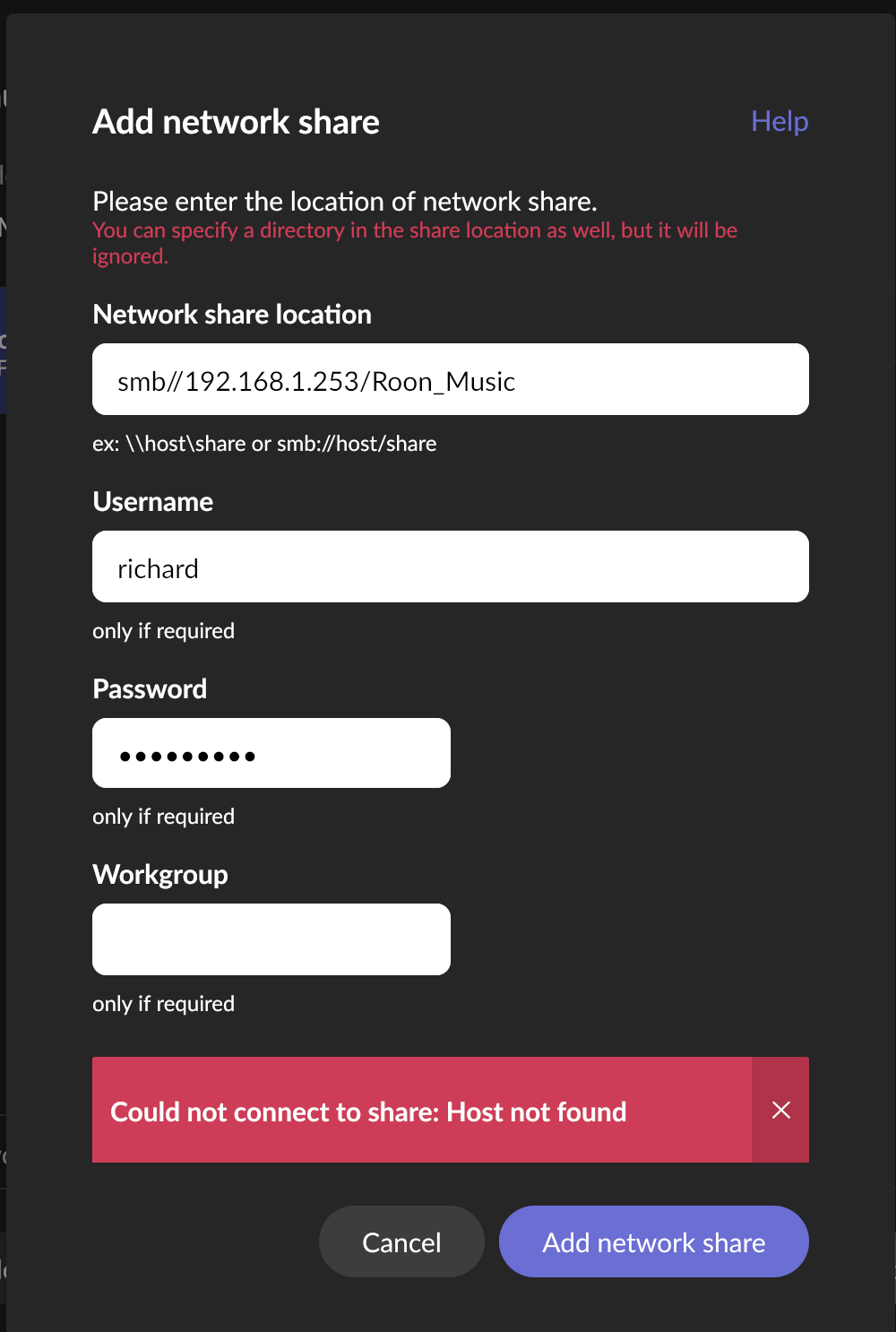
Task: Open the Help link
Action: (x=779, y=121)
